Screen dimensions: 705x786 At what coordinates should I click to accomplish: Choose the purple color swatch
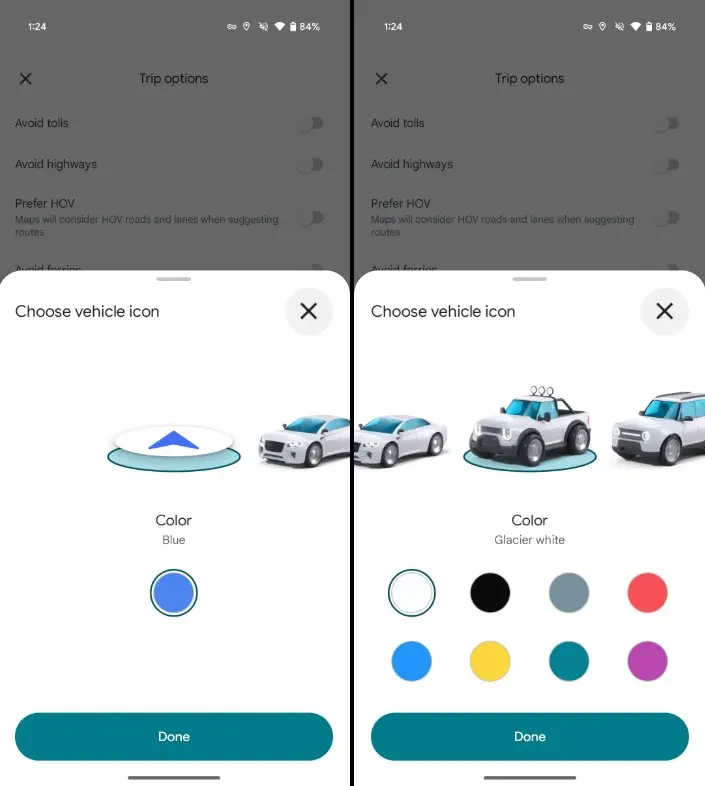647,661
